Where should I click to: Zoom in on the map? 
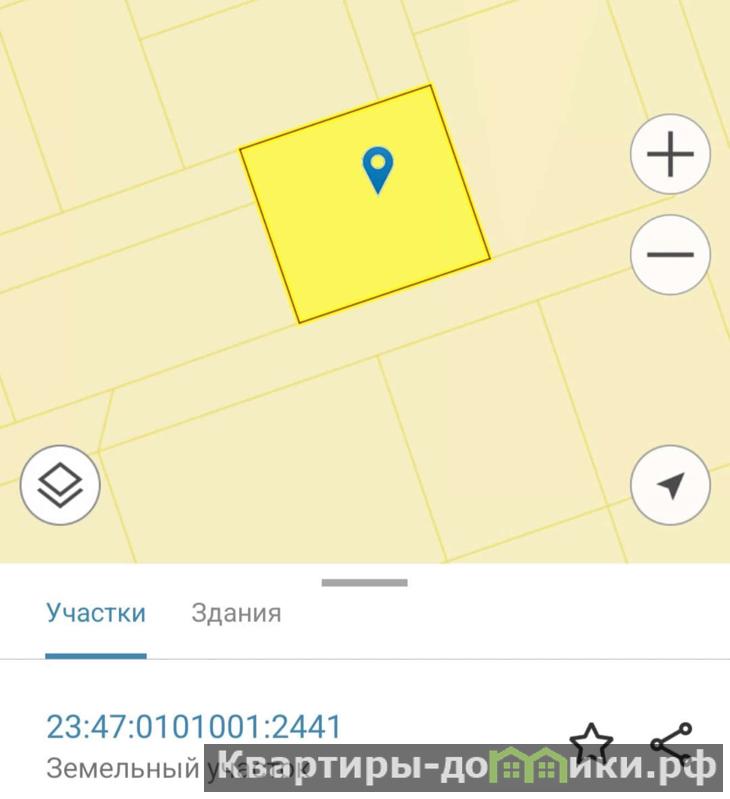670,155
